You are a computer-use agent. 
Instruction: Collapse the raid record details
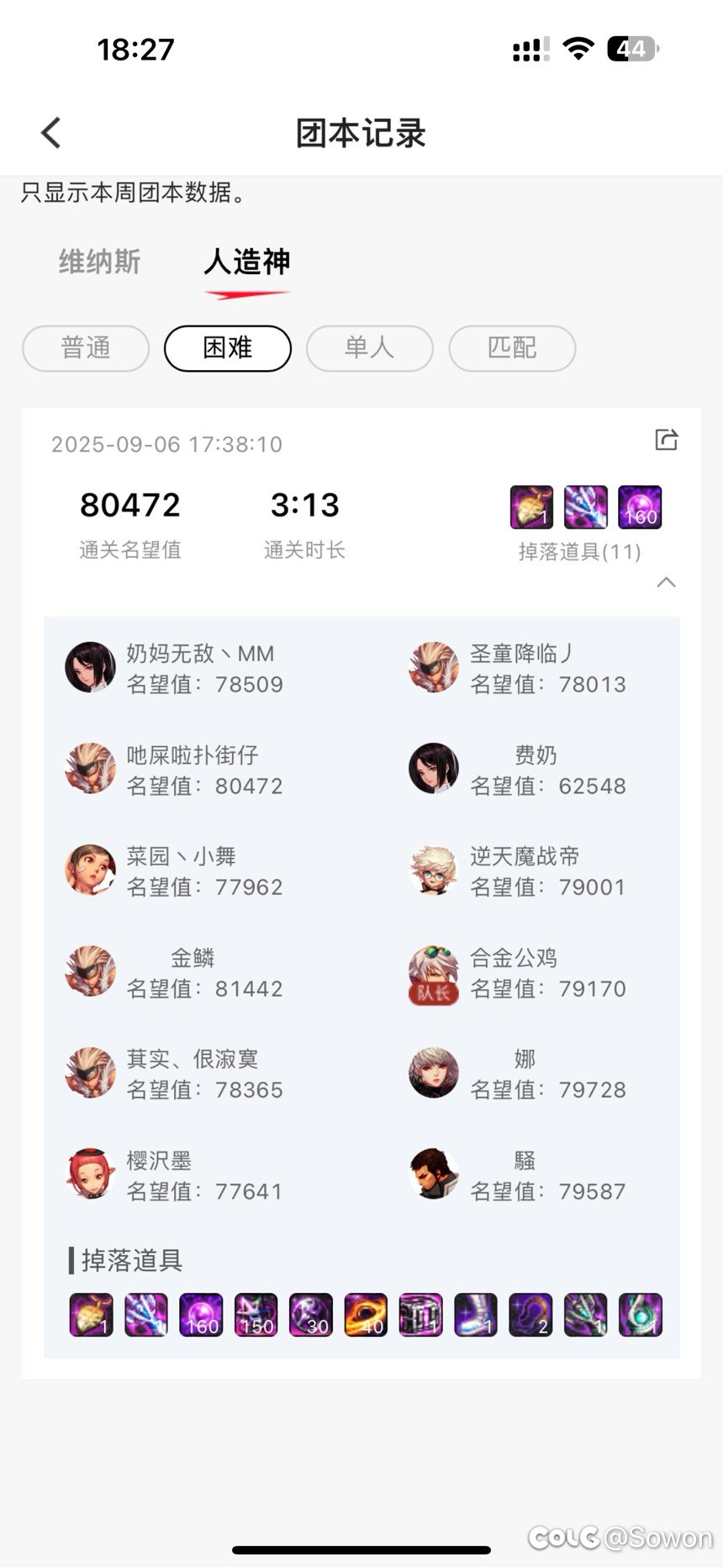[666, 582]
